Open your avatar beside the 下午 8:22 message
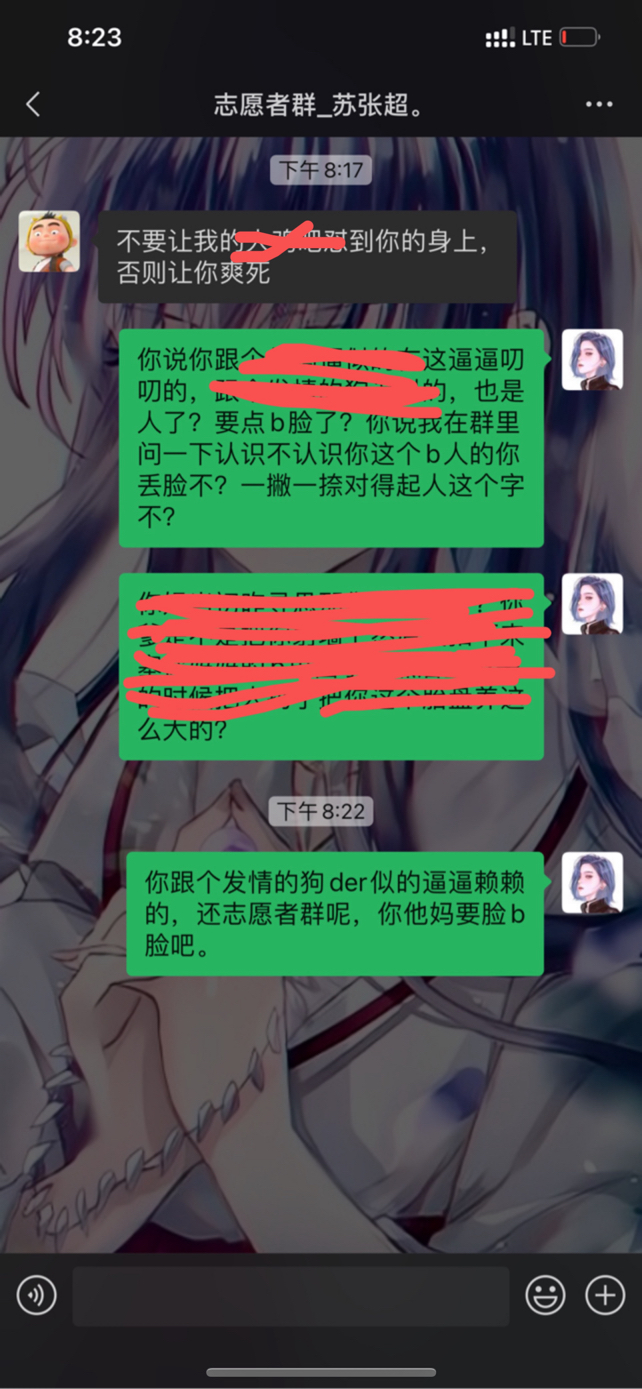Screen dimensions: 642x1389 pyautogui.click(x=591, y=882)
